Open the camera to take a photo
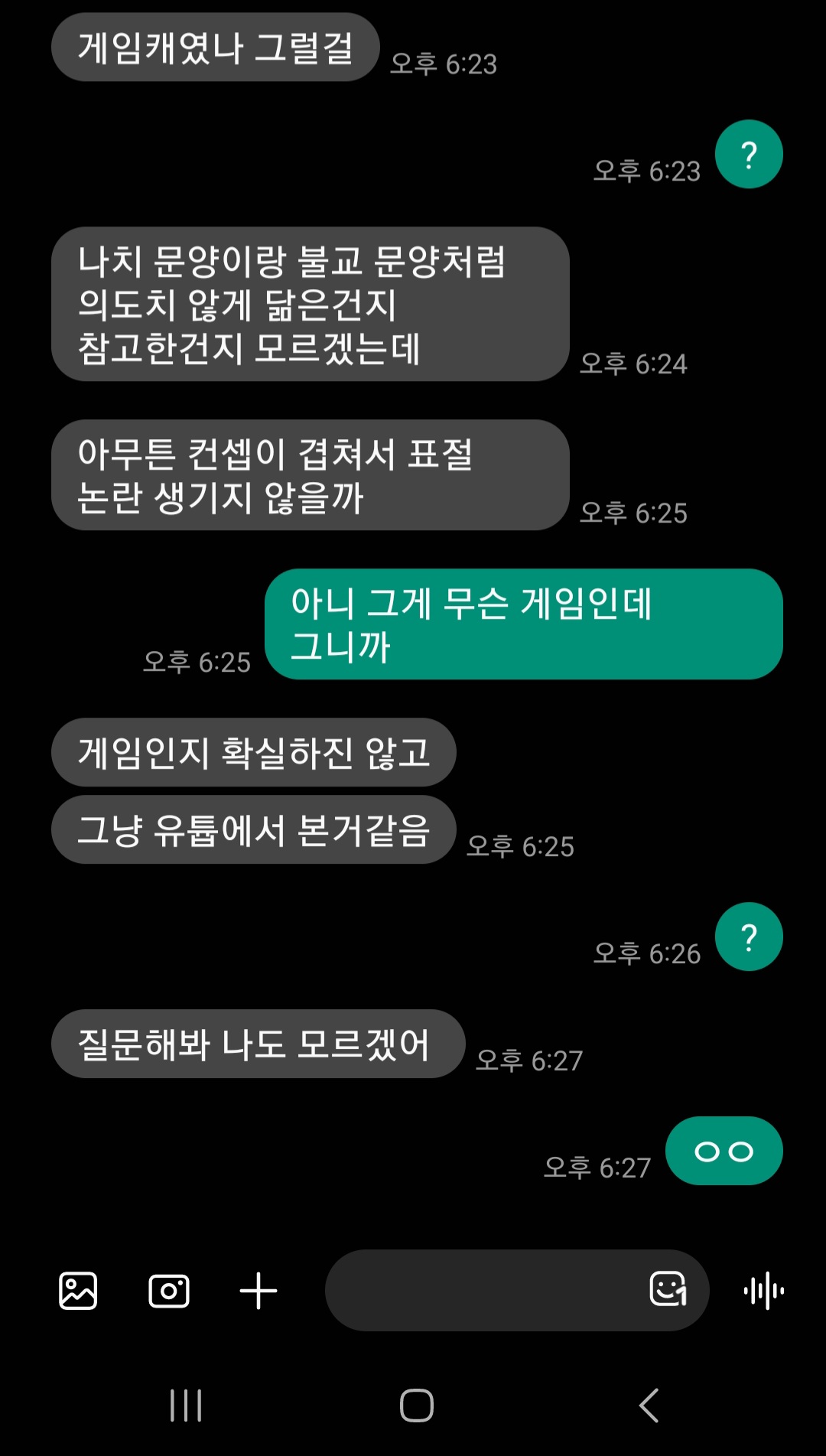The width and height of the screenshot is (826, 1456). tap(169, 1292)
